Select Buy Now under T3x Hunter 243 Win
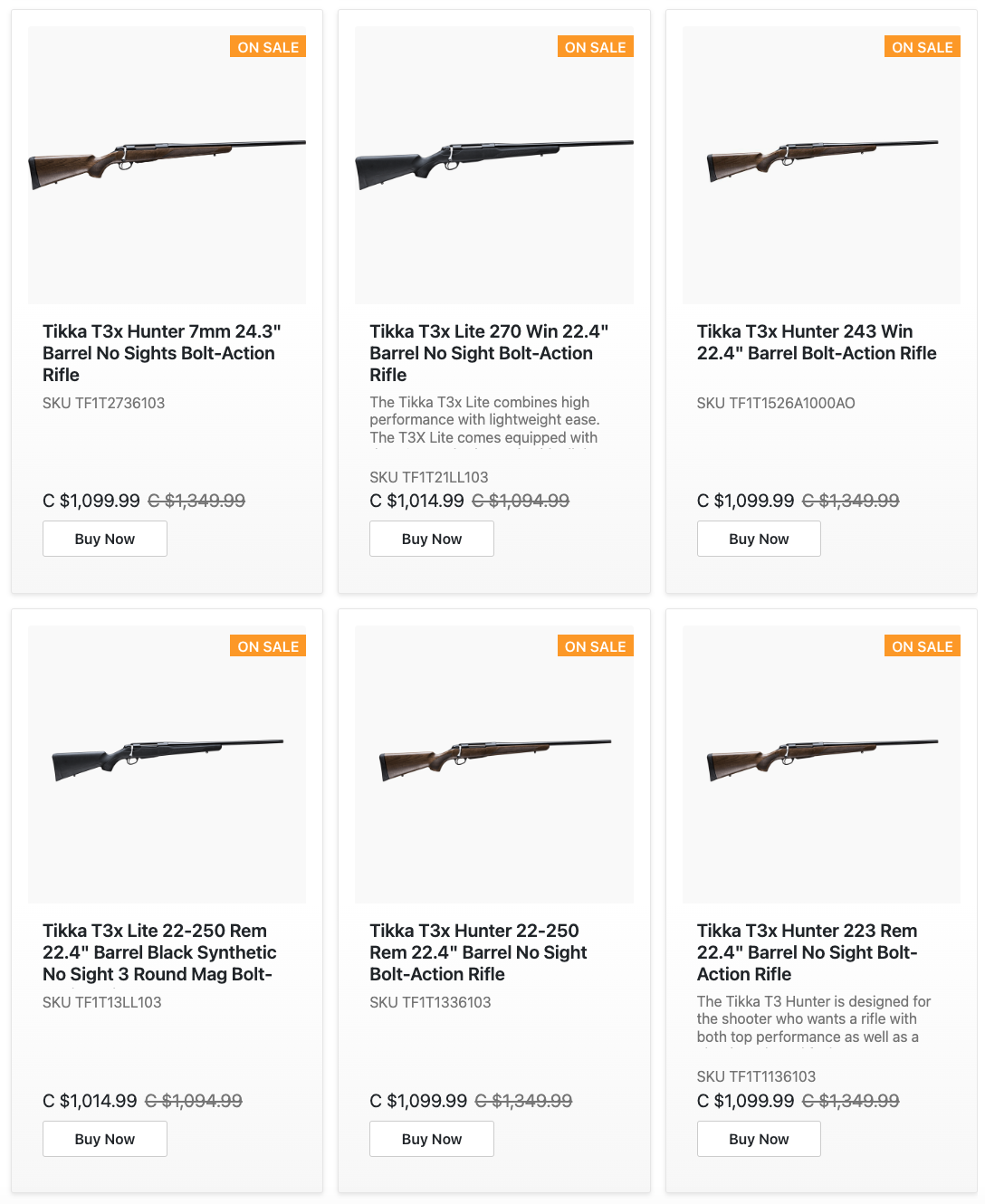This screenshot has width=985, height=1204. (759, 539)
